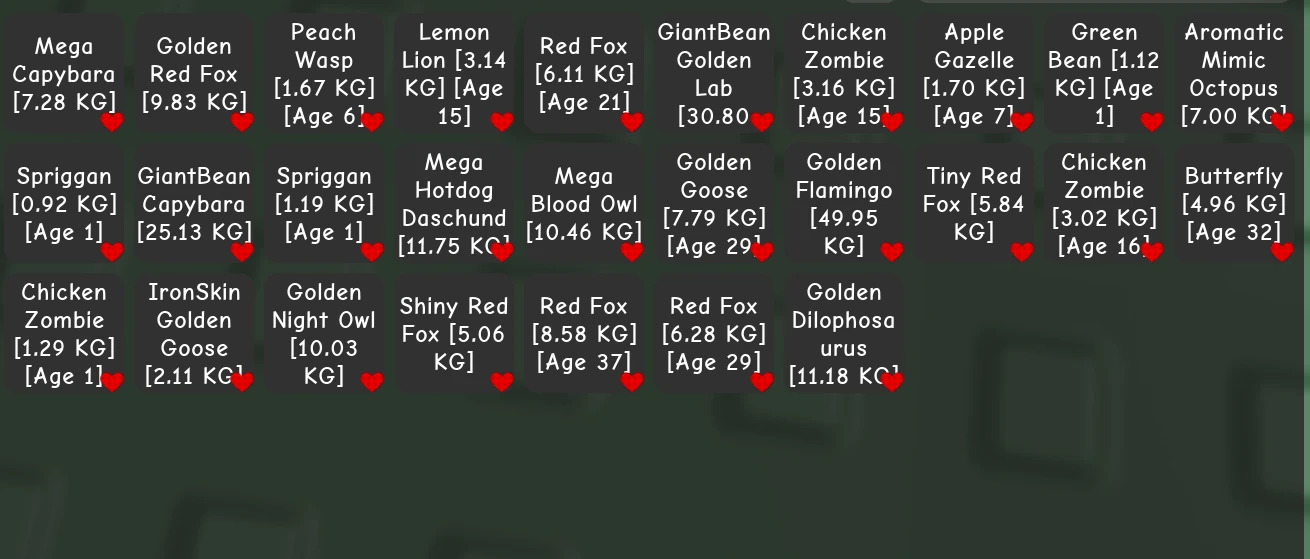The height and width of the screenshot is (559, 1310).
Task: Pick the Golden Dilophosaurus pet card
Action: (844, 334)
